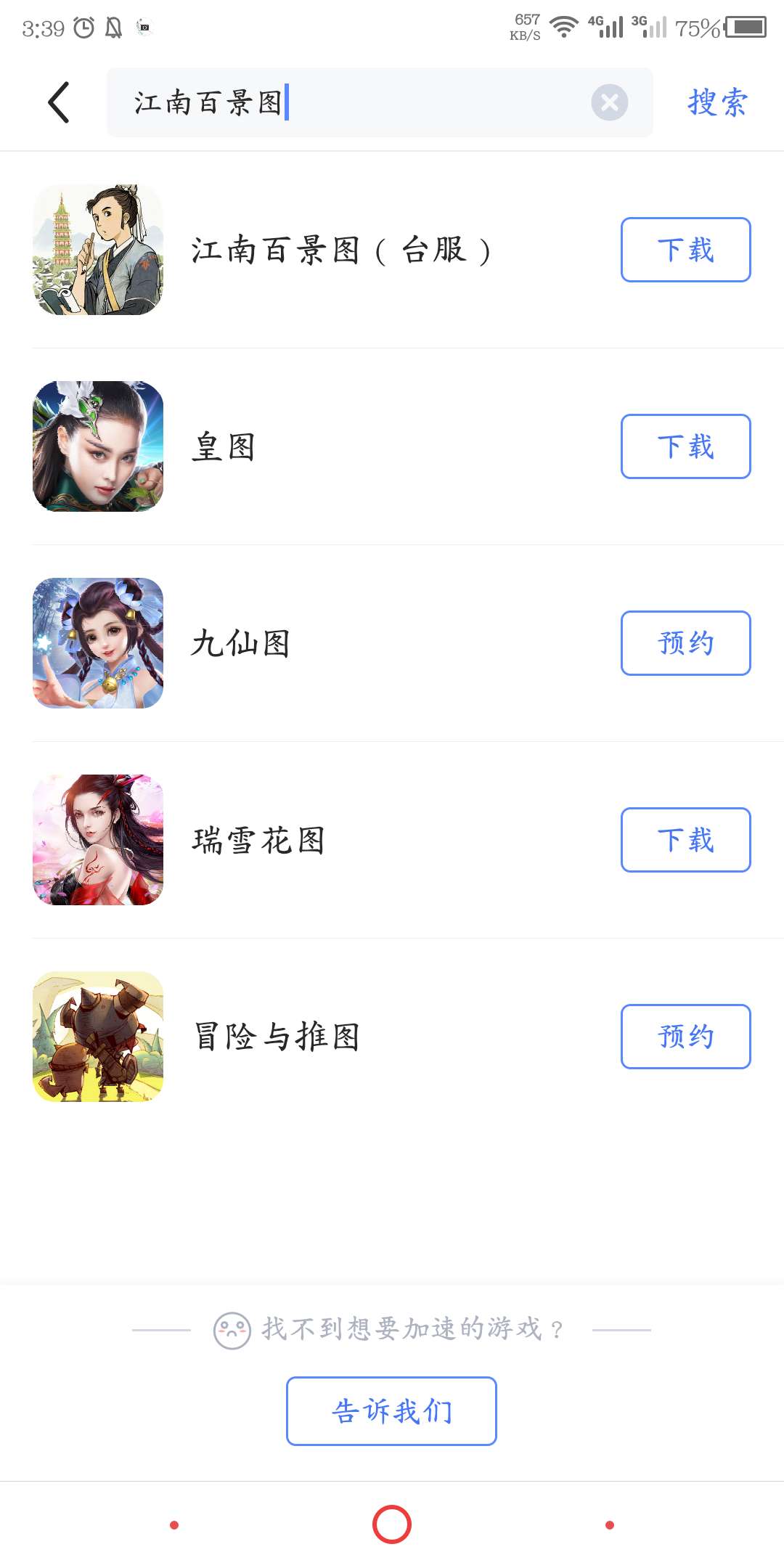This screenshot has height=1568, width=784.
Task: Download 江南百景图（台服）
Action: pyautogui.click(x=685, y=250)
